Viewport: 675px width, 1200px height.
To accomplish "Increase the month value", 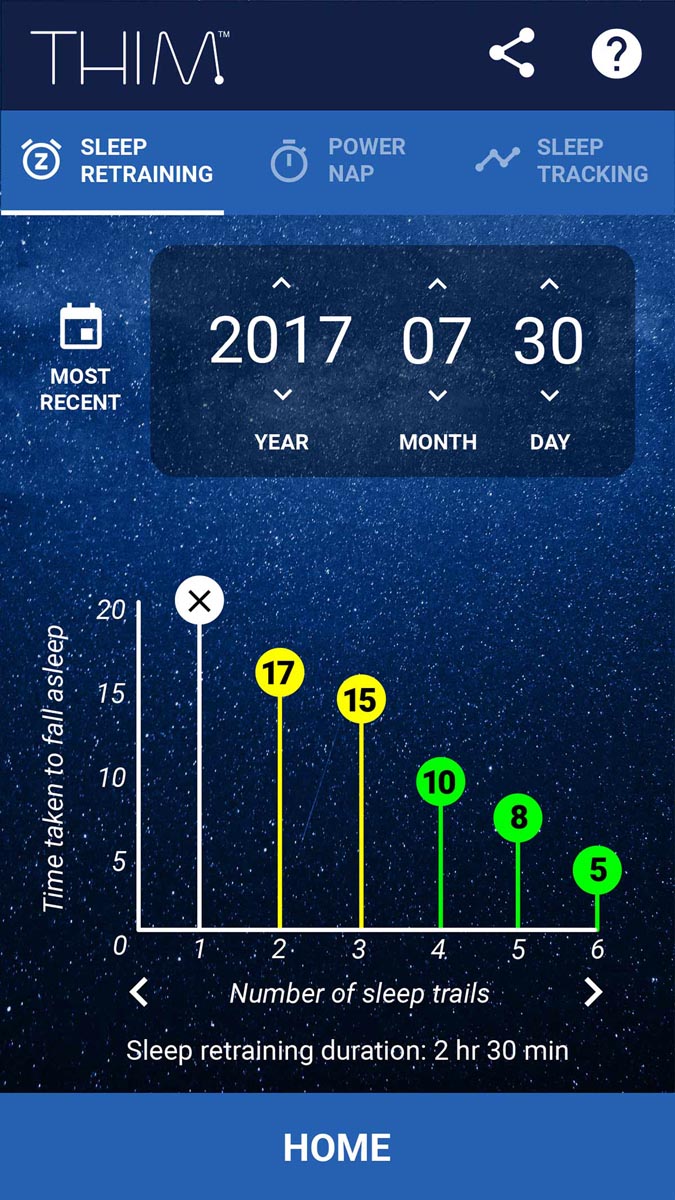I will tap(437, 285).
